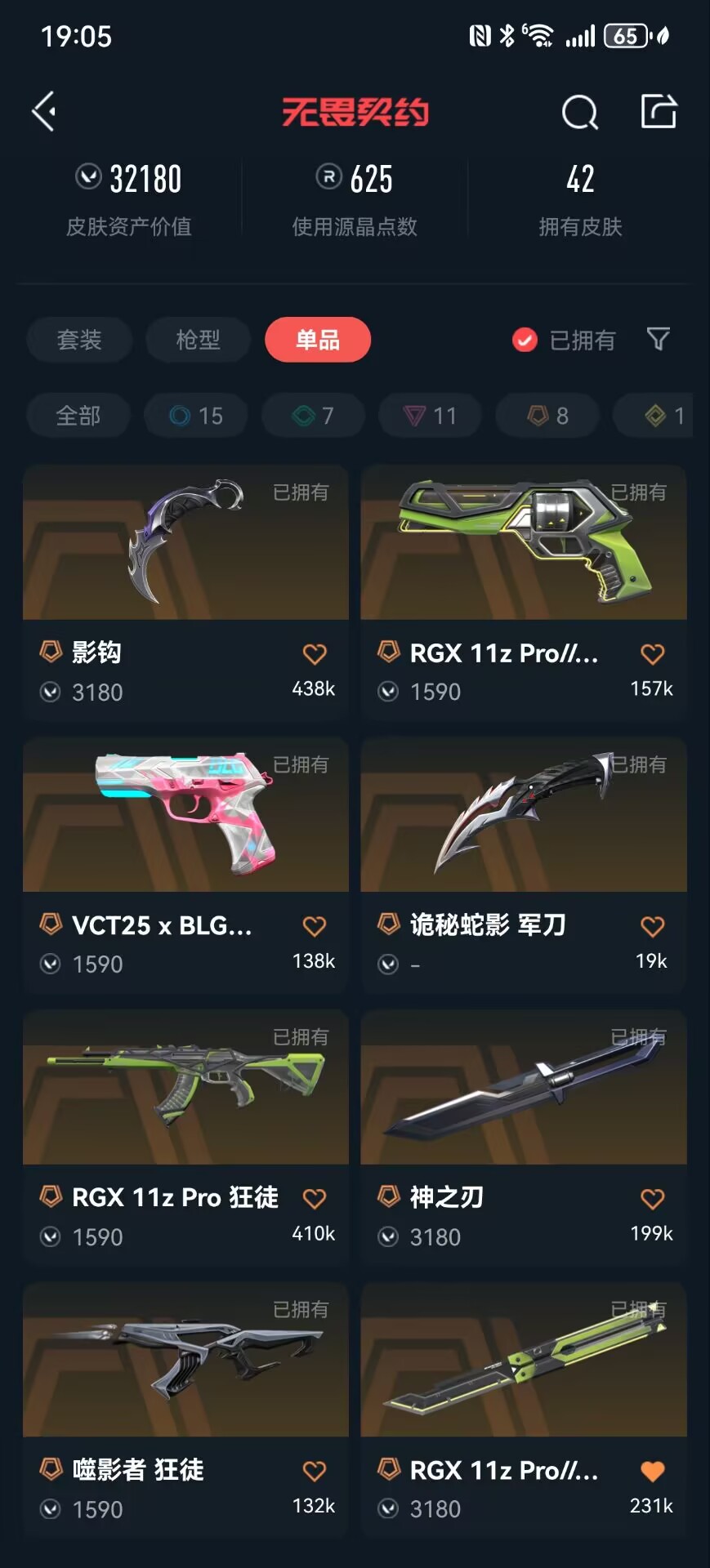This screenshot has height=1568, width=710.
Task: Open the 影钩 skin card
Action: pyautogui.click(x=185, y=593)
